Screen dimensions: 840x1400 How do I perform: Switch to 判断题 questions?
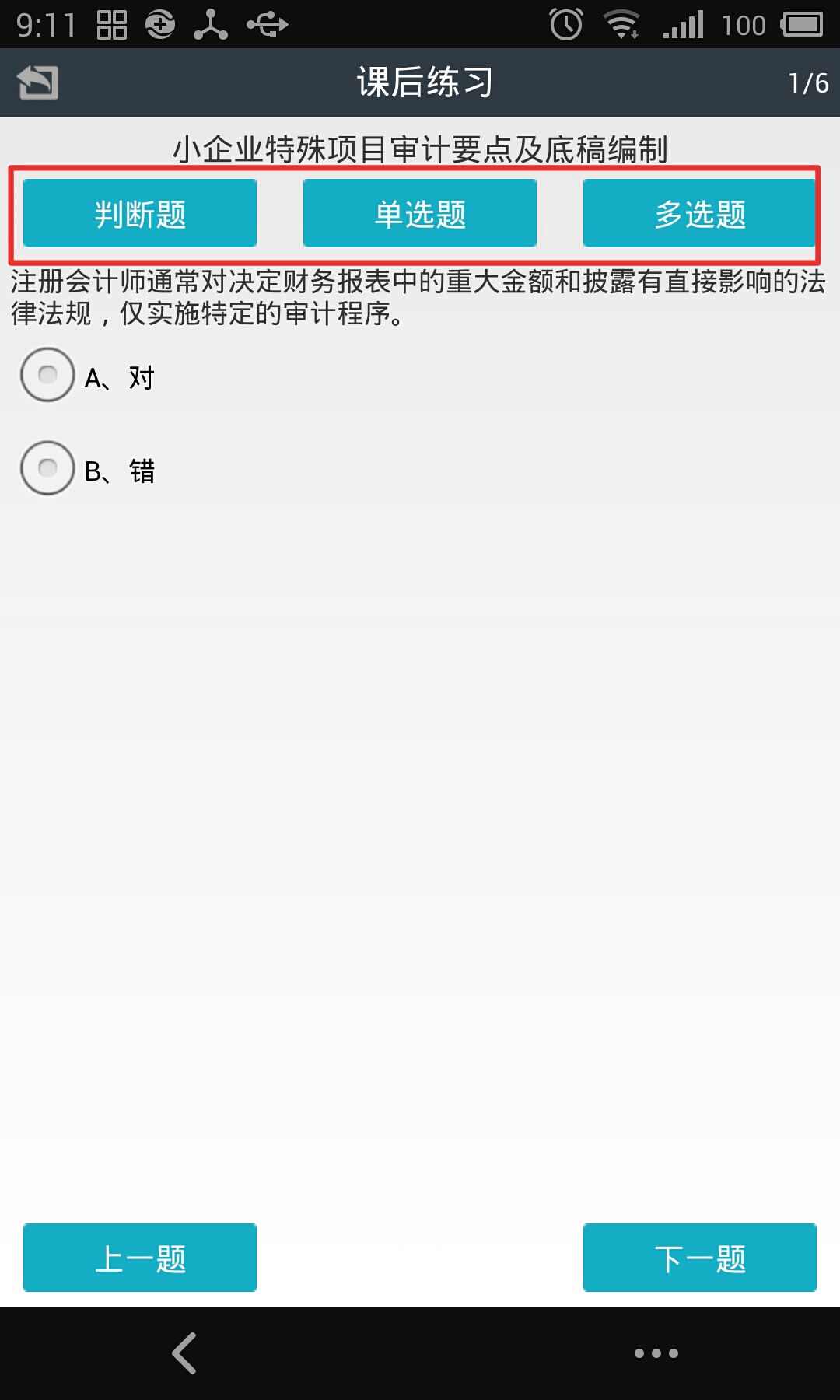tap(140, 213)
